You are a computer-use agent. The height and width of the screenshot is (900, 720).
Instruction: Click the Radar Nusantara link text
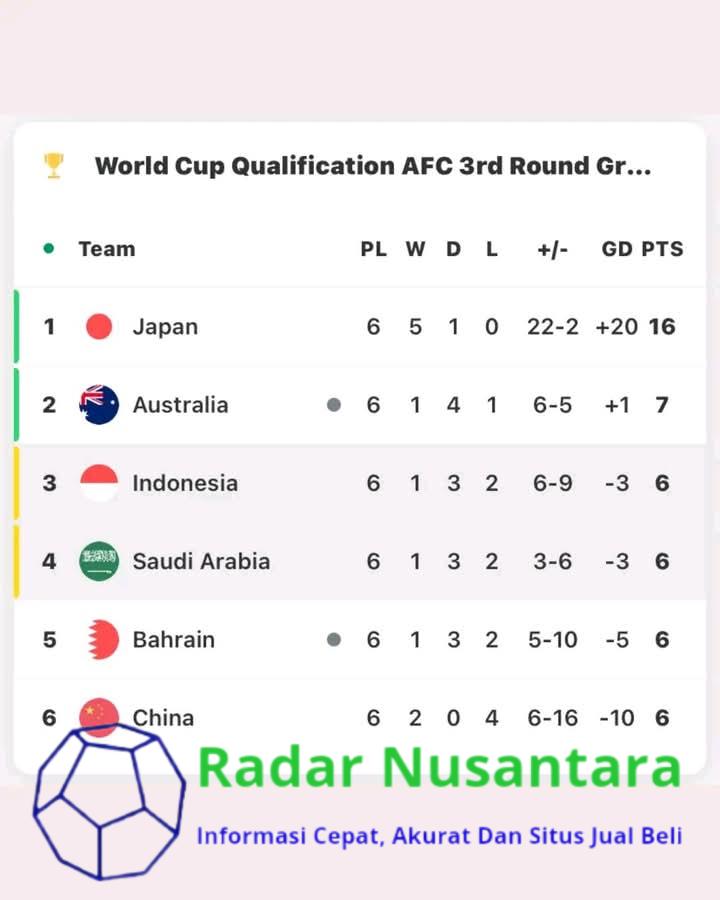[440, 767]
